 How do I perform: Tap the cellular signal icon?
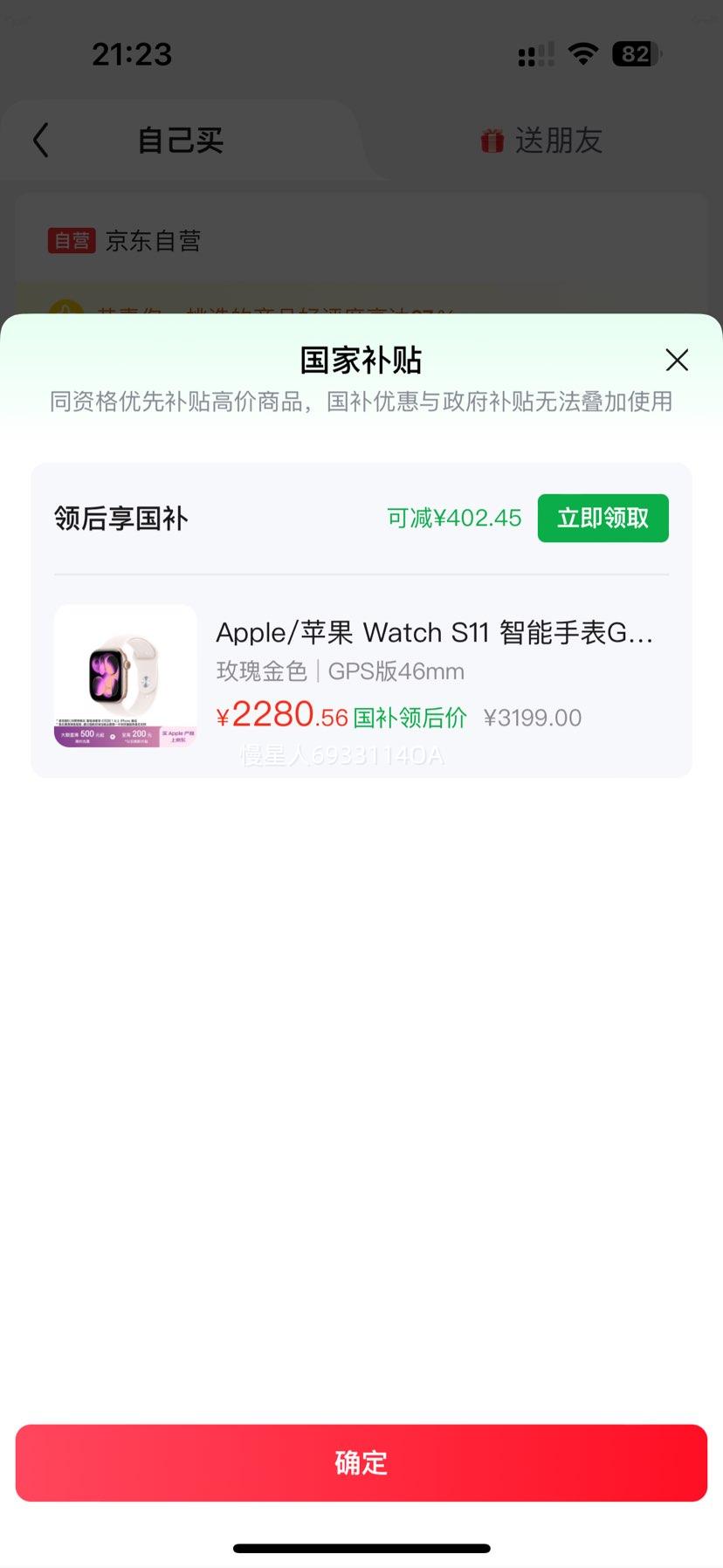[534, 55]
